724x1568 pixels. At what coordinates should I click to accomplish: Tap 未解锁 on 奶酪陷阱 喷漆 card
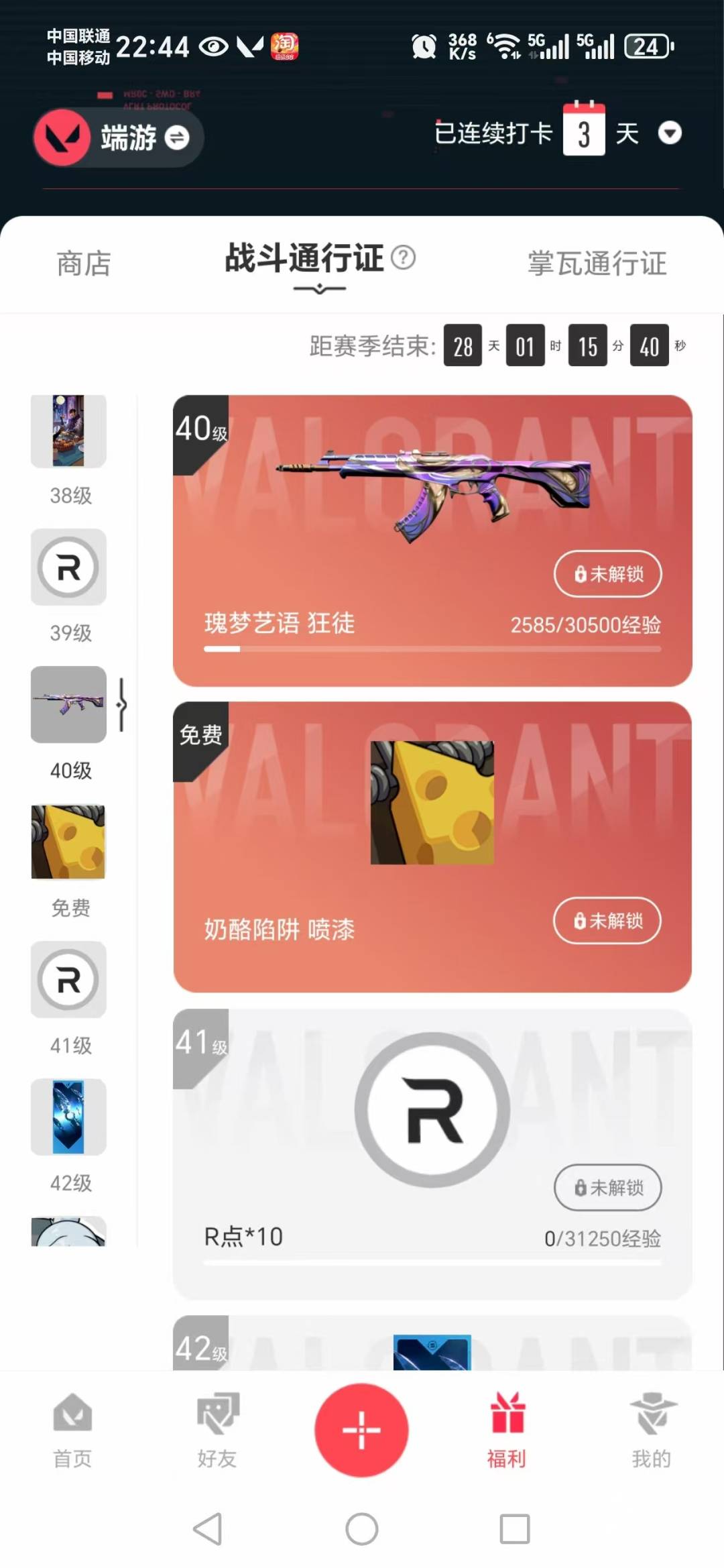click(x=607, y=921)
